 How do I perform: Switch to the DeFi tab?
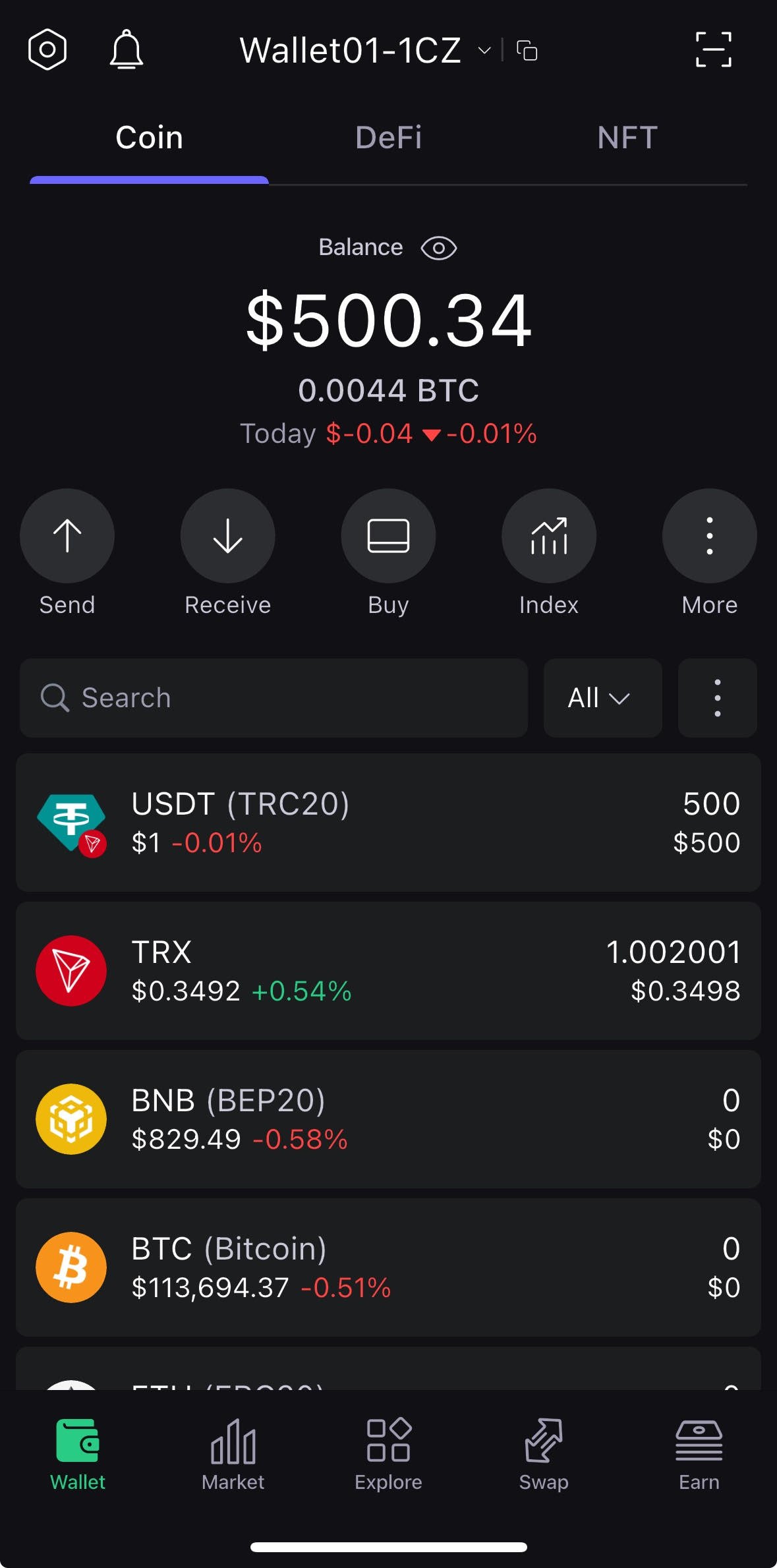[388, 138]
